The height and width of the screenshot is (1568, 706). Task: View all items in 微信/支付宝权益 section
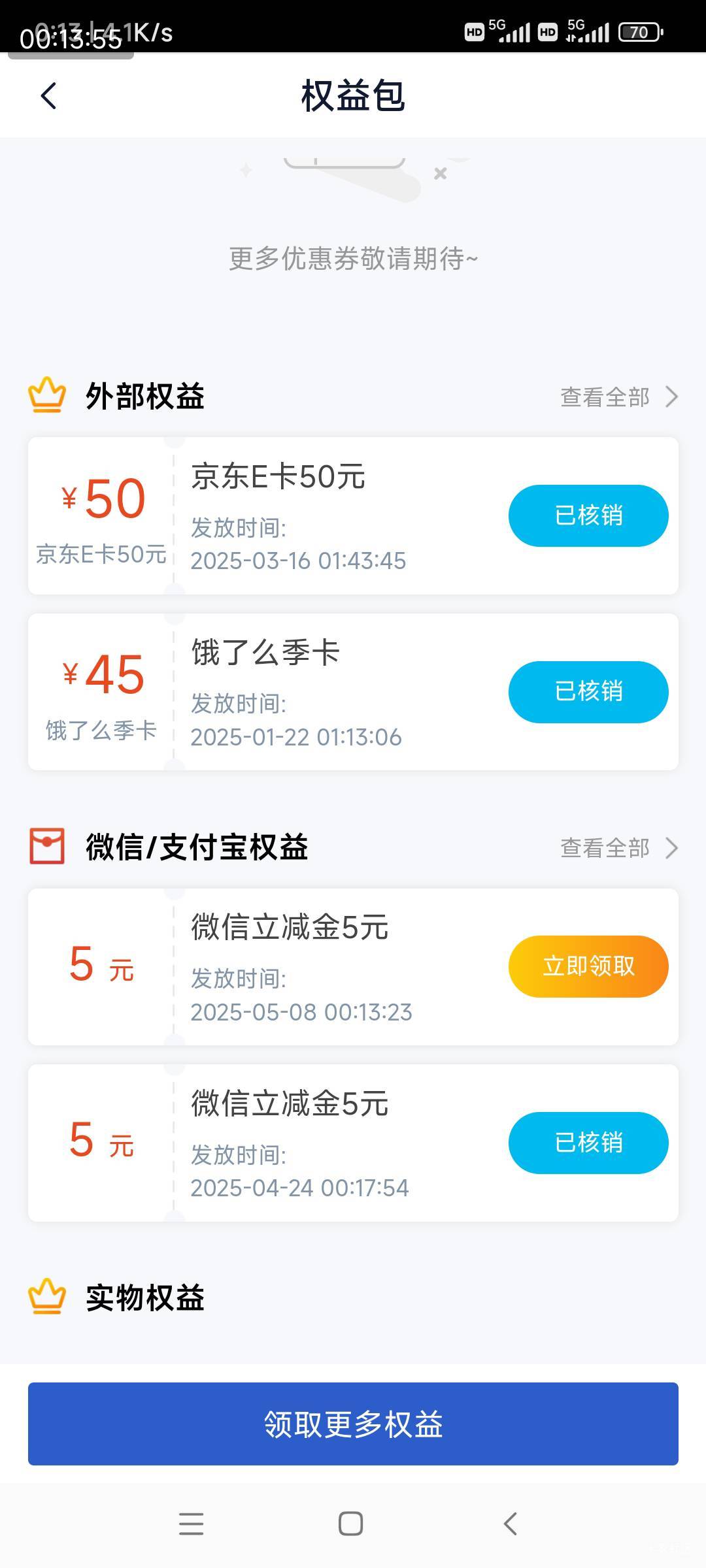pyautogui.click(x=618, y=848)
